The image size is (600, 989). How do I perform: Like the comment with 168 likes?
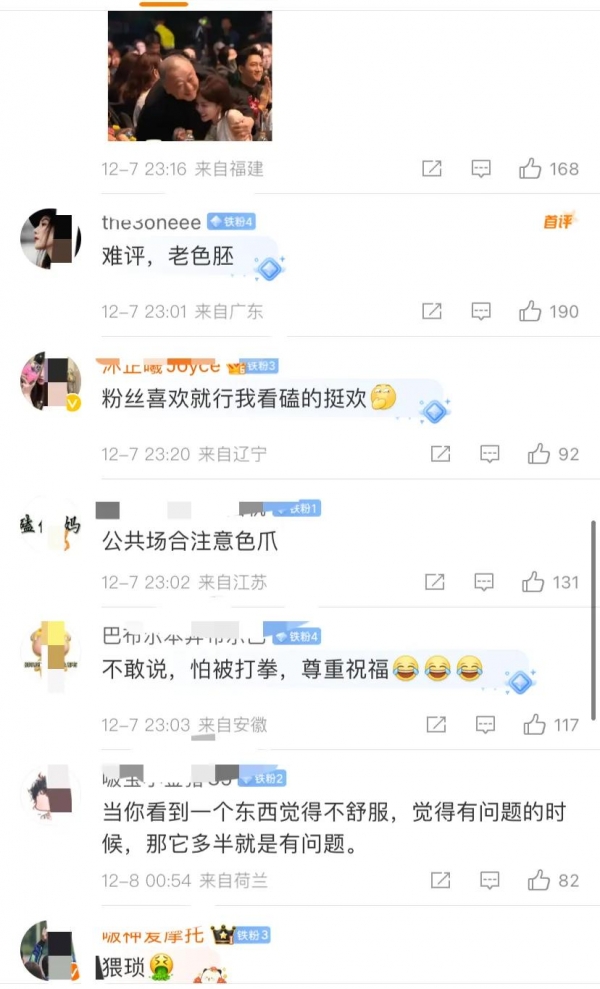point(530,169)
